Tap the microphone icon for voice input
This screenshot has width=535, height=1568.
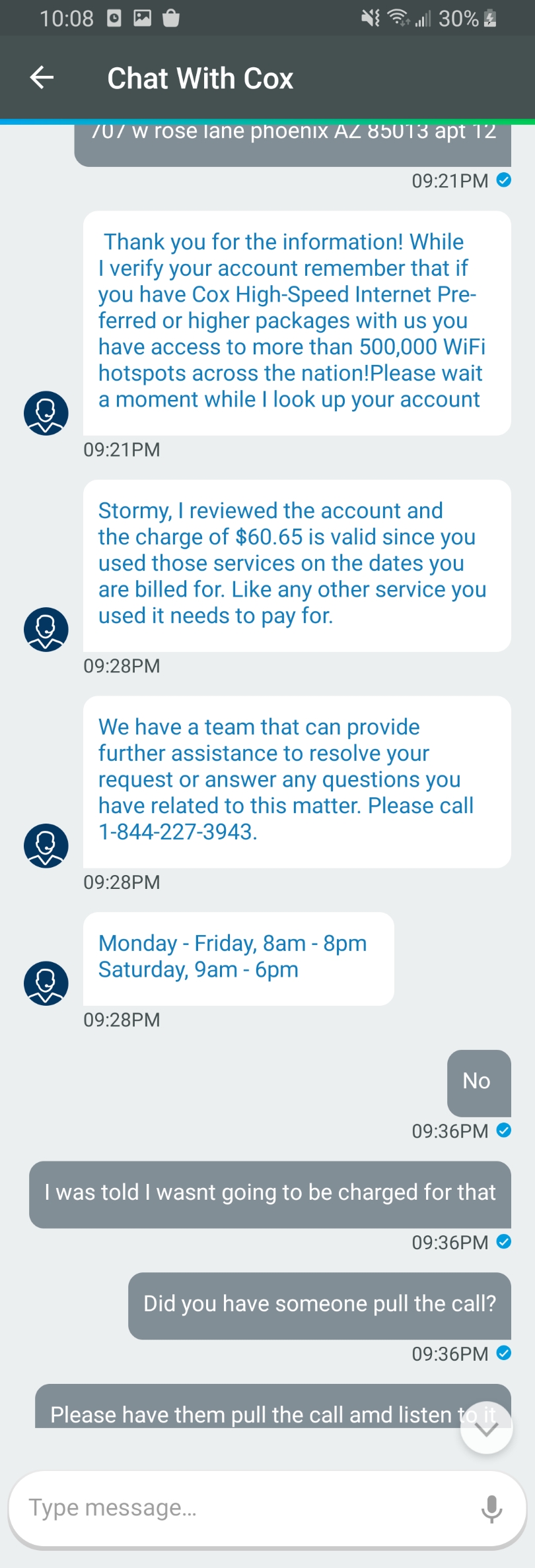pos(491,1509)
